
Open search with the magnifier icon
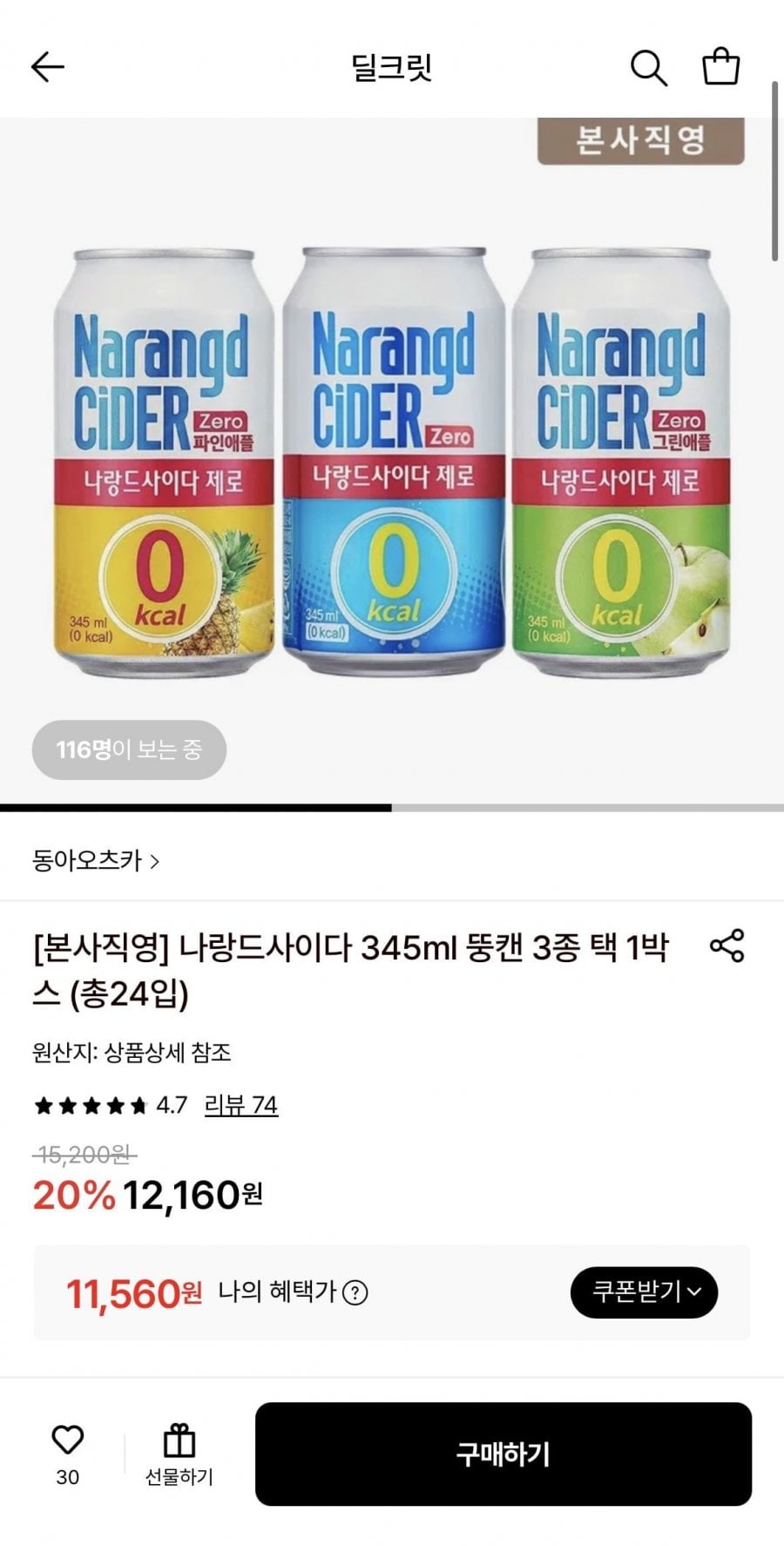[x=648, y=67]
